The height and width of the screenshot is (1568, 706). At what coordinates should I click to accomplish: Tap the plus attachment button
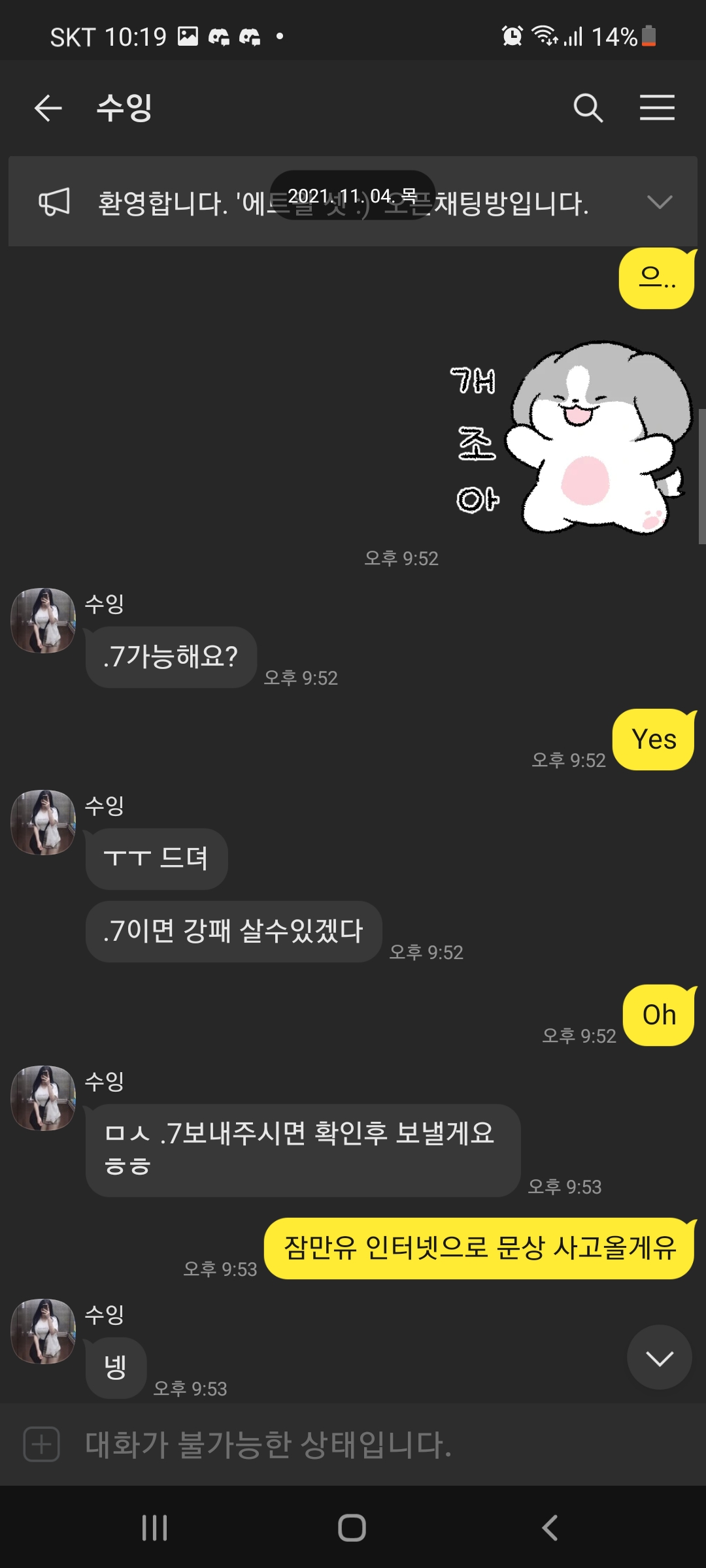[42, 1444]
